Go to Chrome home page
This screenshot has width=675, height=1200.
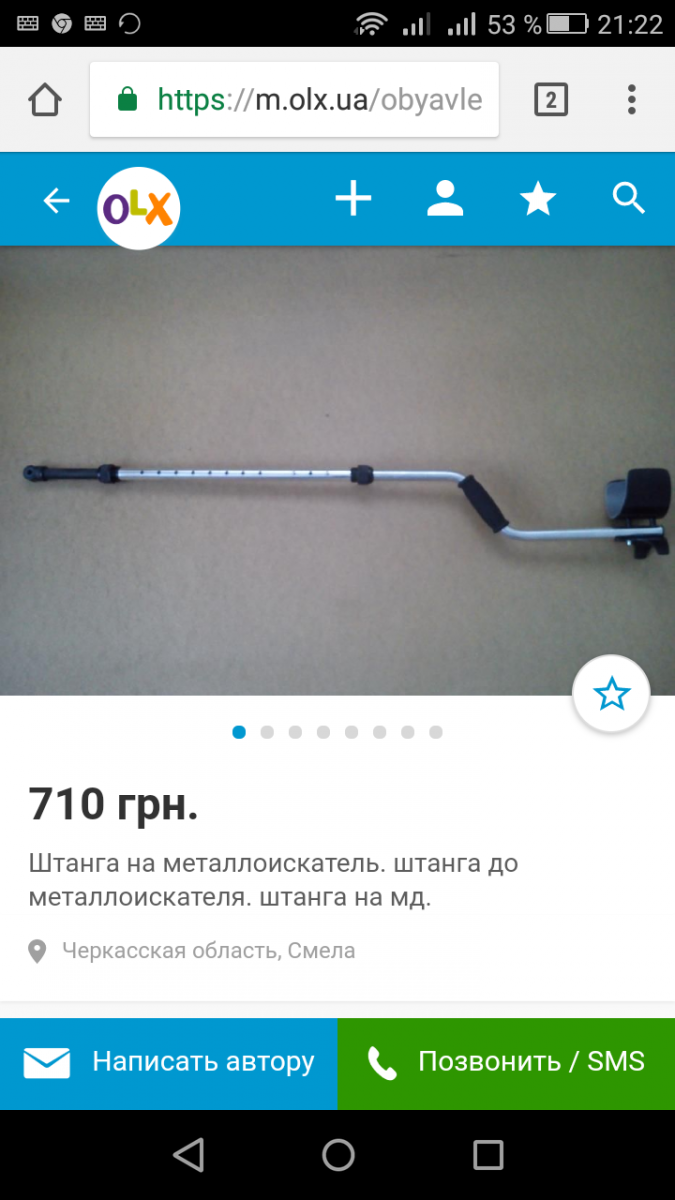pos(45,100)
